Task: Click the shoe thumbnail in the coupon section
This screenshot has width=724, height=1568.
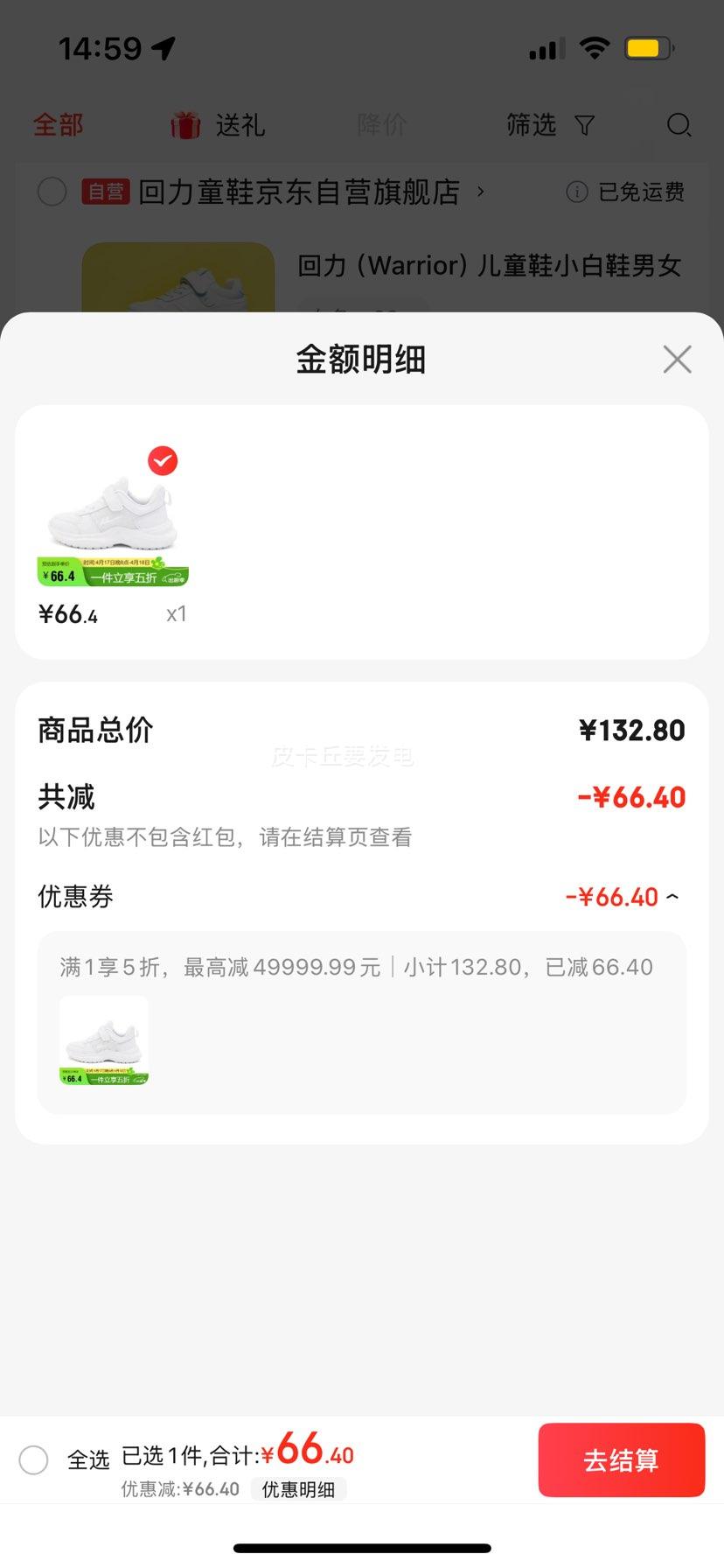Action: pyautogui.click(x=103, y=1040)
